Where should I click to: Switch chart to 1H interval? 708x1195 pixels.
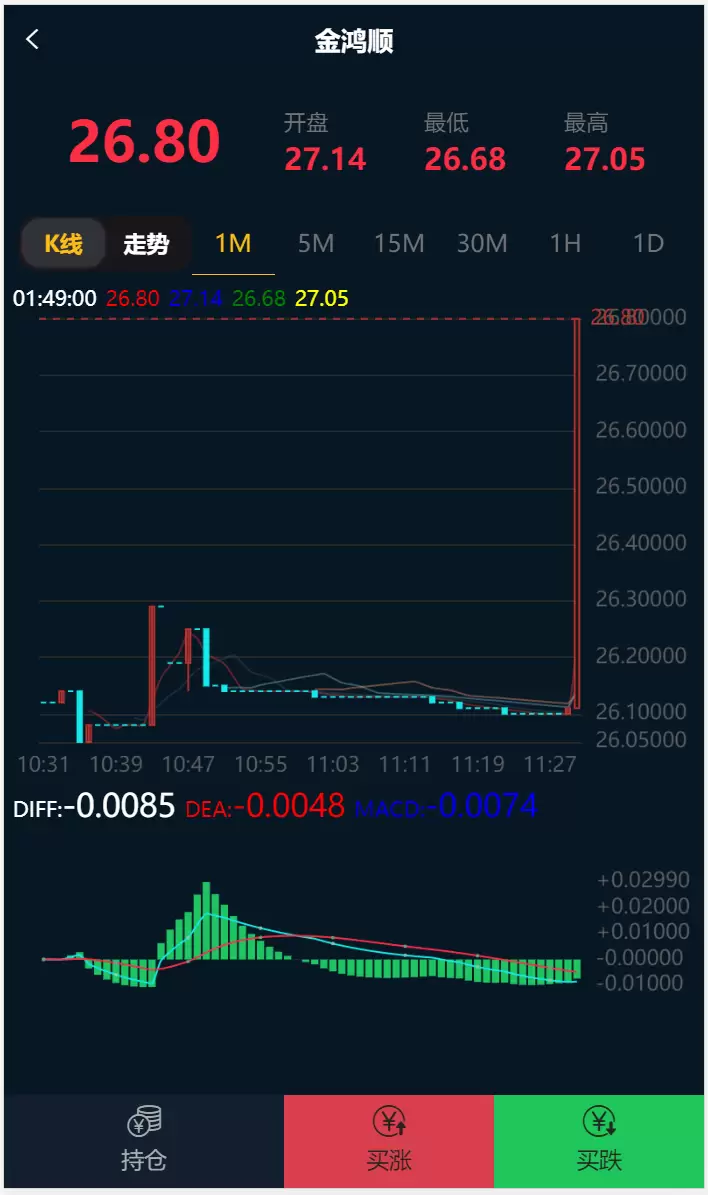pyautogui.click(x=565, y=244)
